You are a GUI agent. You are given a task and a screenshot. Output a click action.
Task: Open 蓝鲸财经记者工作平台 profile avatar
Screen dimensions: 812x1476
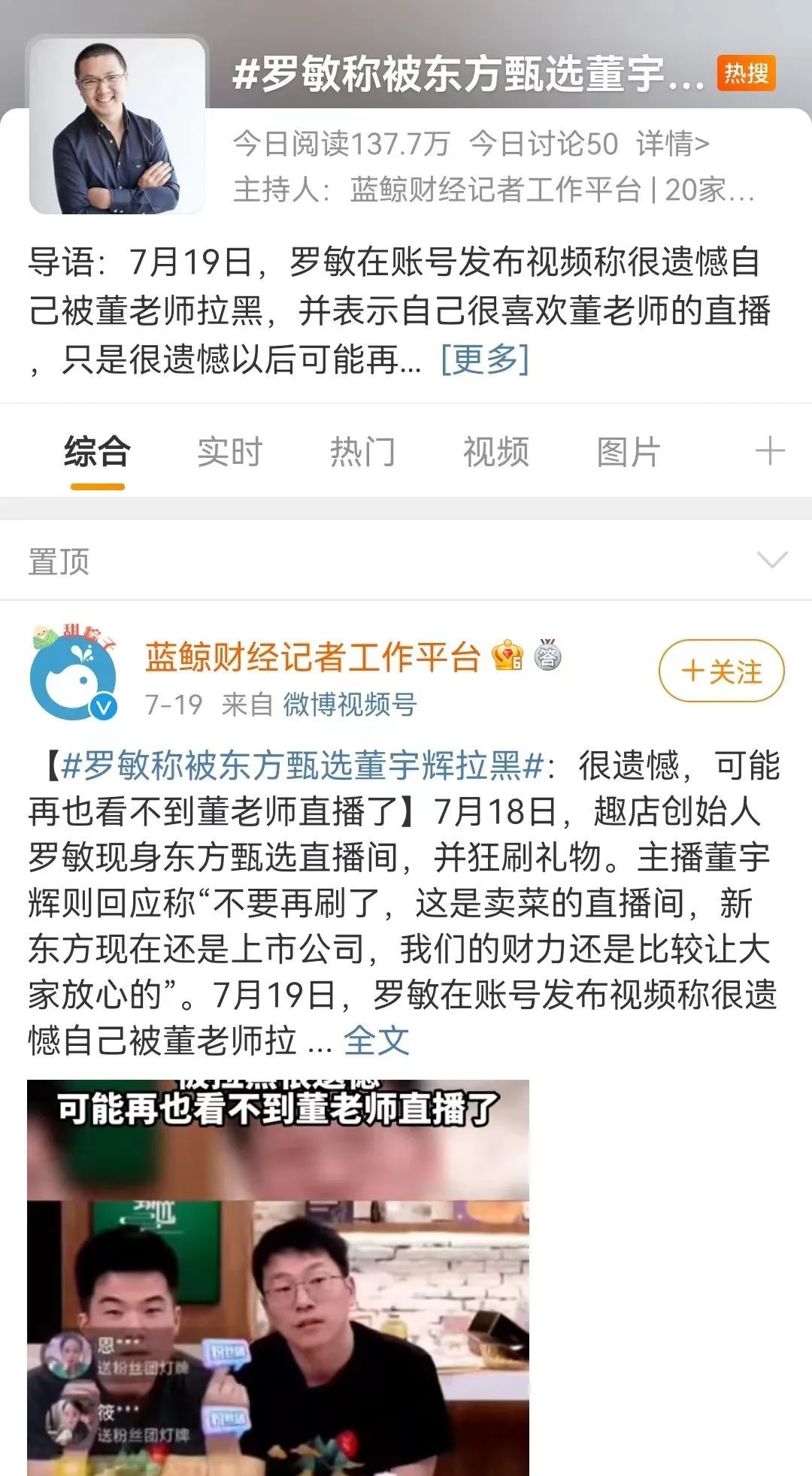click(74, 672)
